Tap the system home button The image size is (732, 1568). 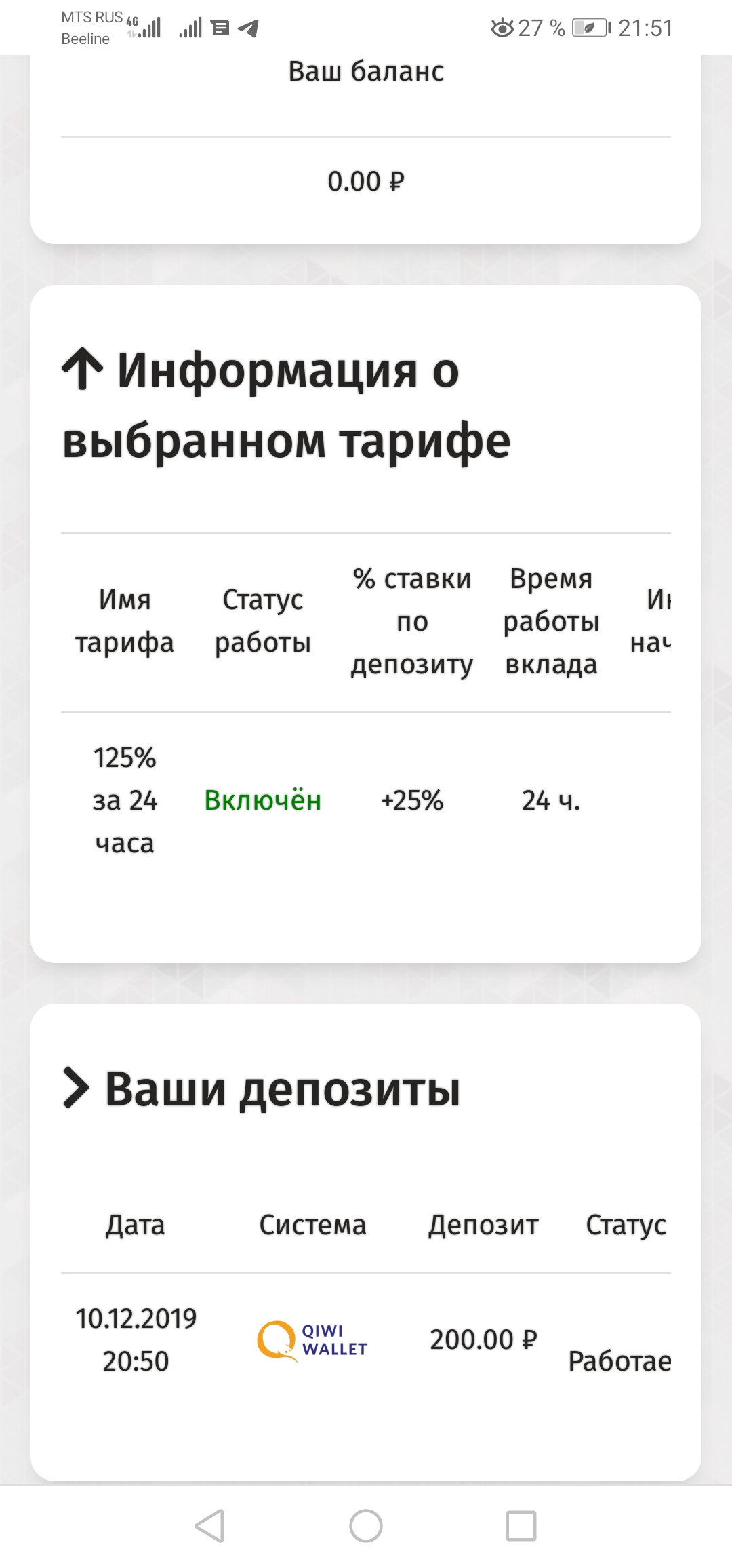(x=366, y=1526)
